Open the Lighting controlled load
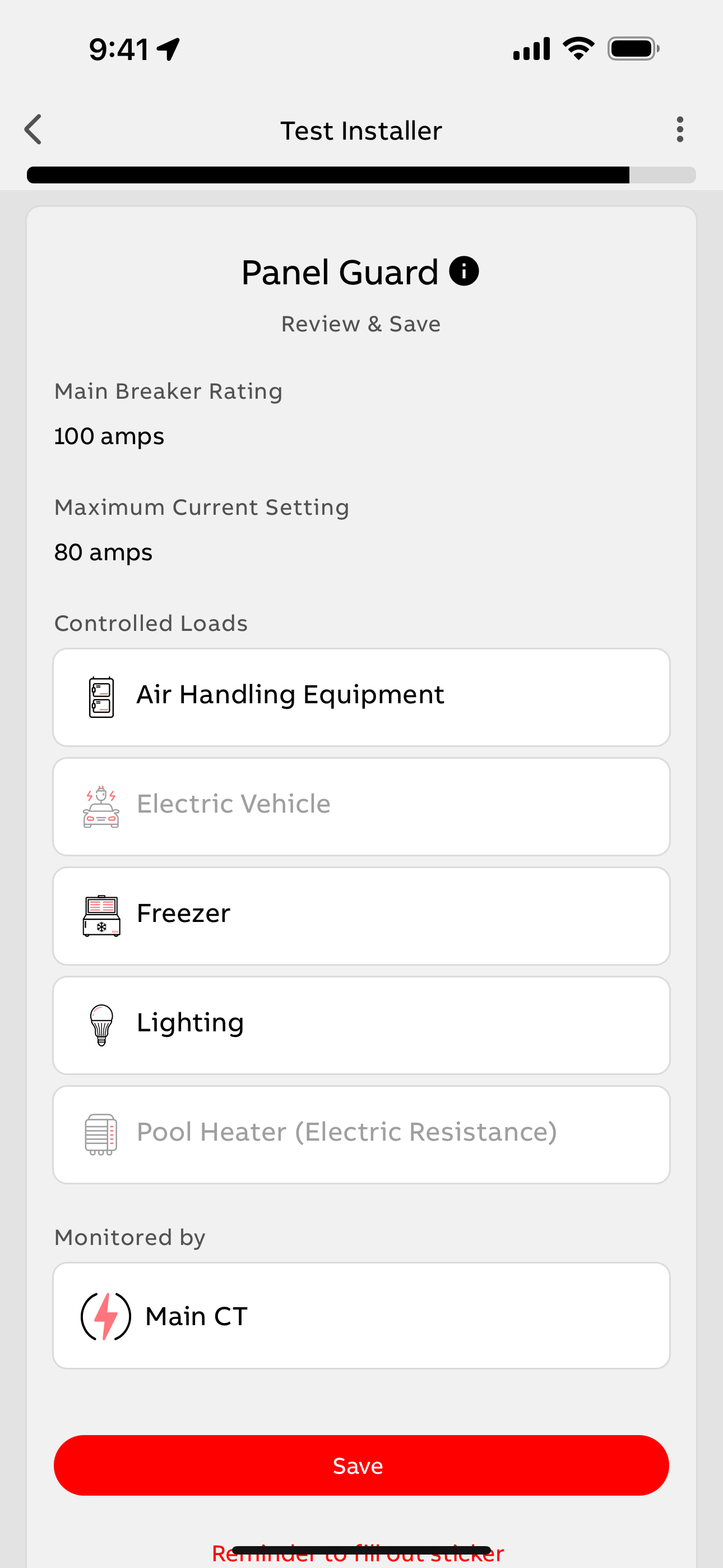Image resolution: width=723 pixels, height=1568 pixels. point(361,1025)
